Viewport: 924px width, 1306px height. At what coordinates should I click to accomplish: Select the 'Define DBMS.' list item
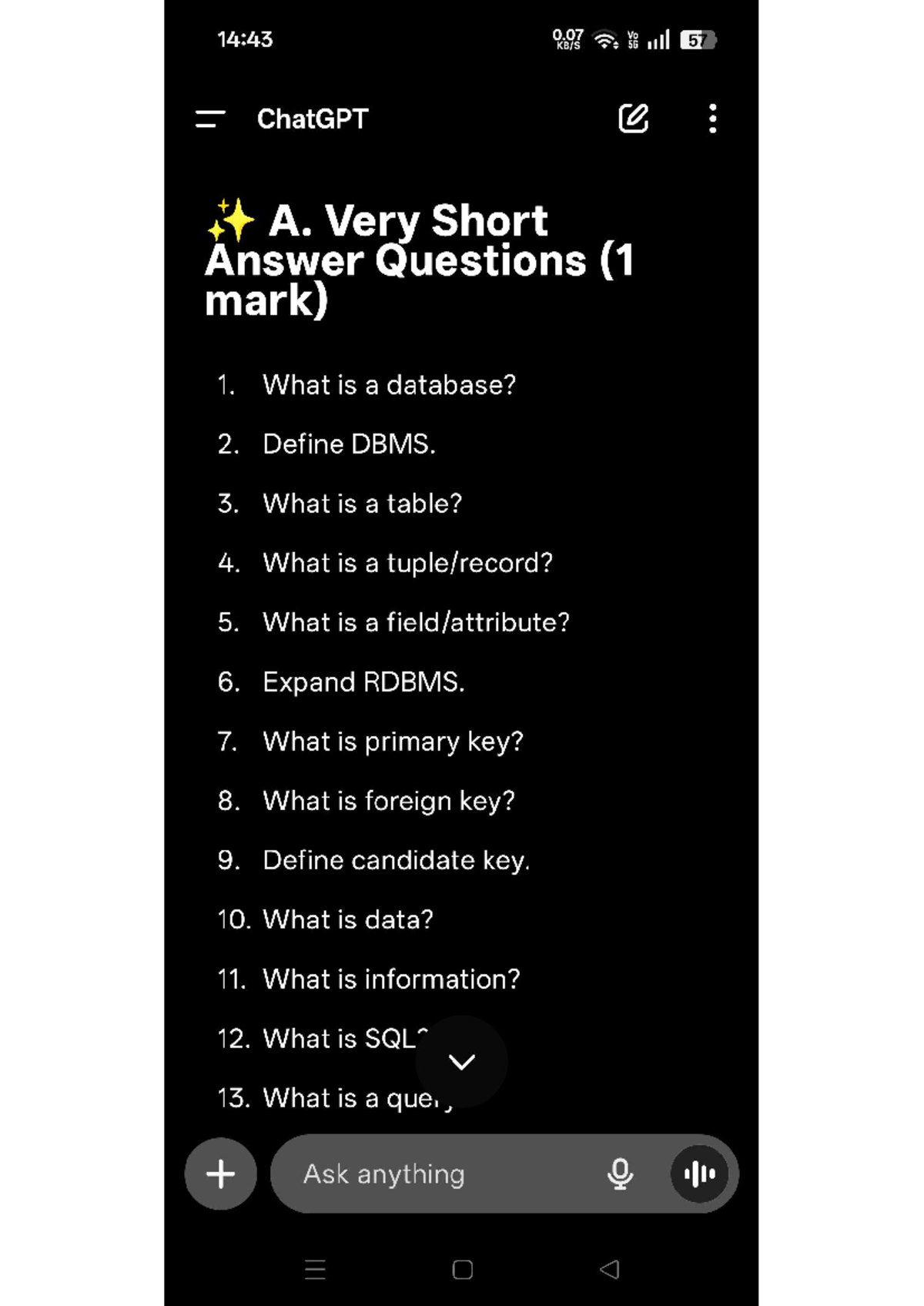coord(349,444)
